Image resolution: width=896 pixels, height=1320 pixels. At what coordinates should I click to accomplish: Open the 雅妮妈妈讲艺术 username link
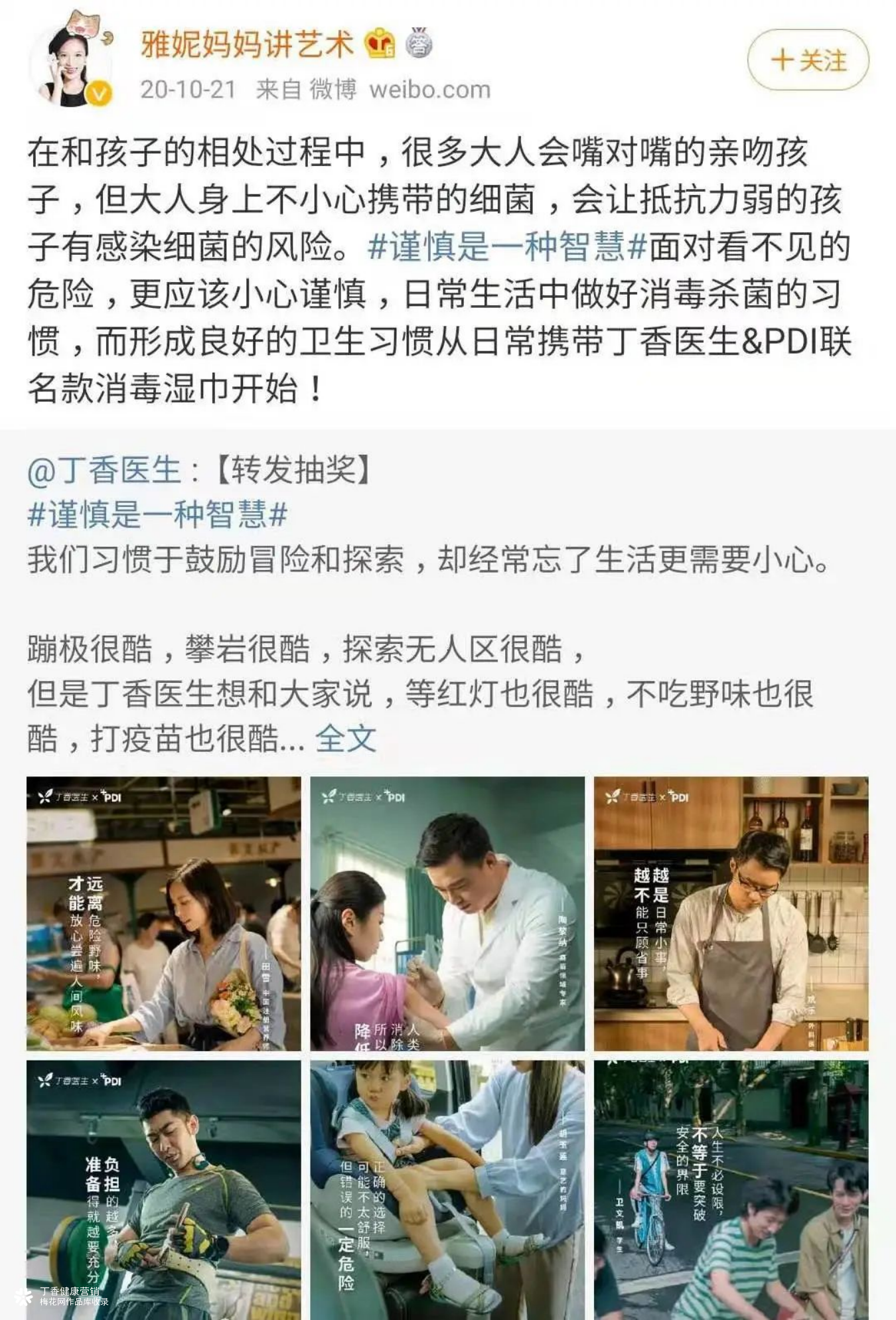[x=248, y=44]
